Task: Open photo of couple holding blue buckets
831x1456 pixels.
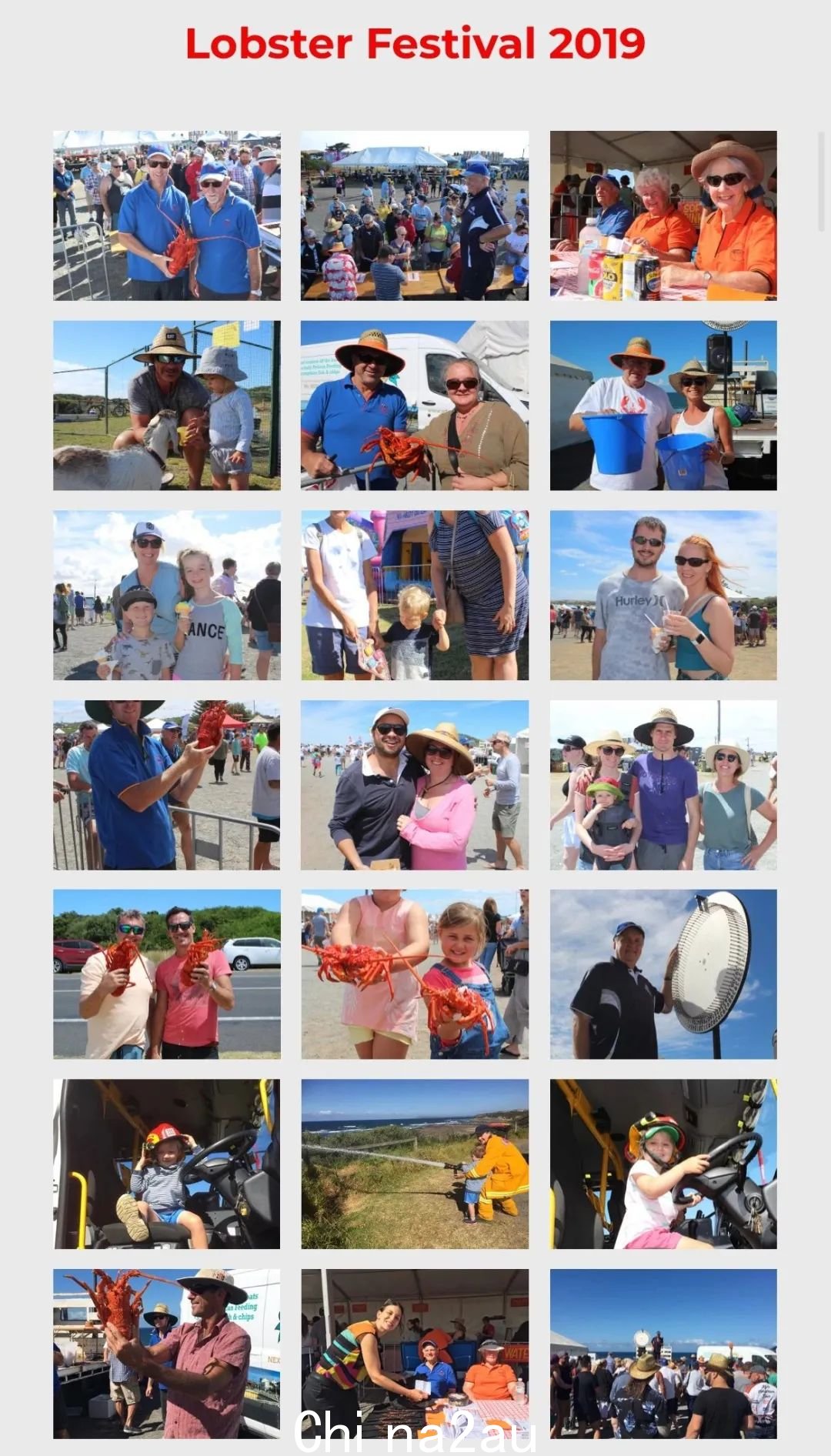Action: click(x=663, y=406)
